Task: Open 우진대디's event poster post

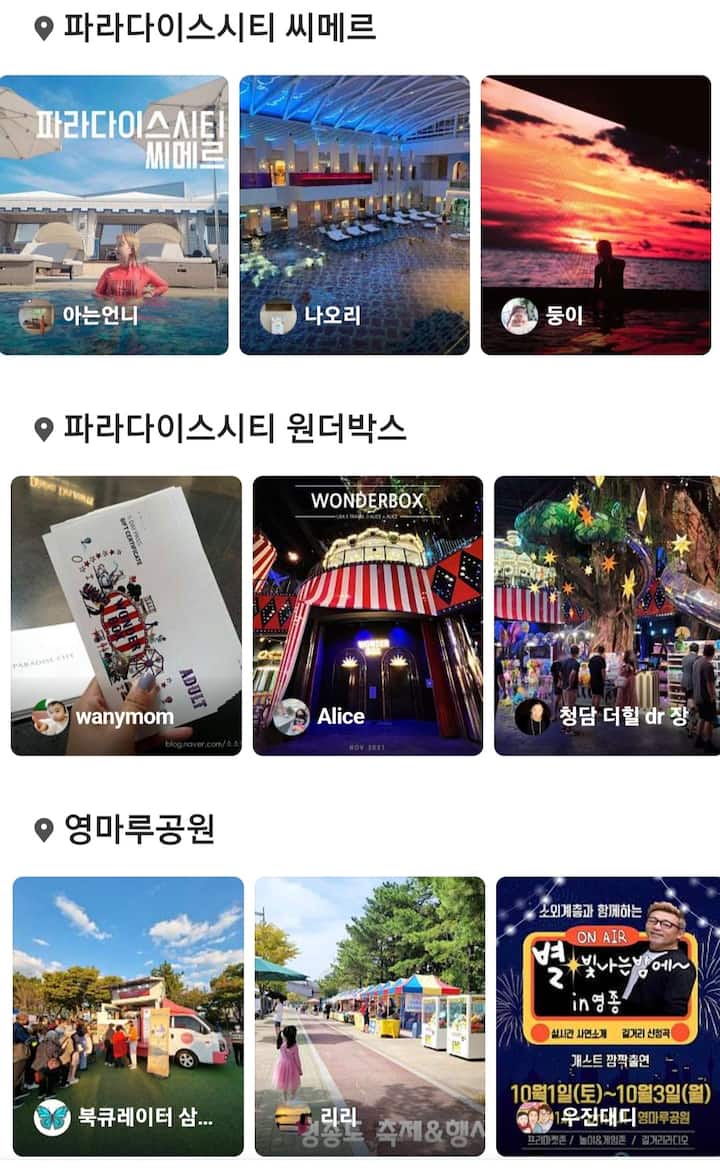Action: pyautogui.click(x=607, y=1015)
